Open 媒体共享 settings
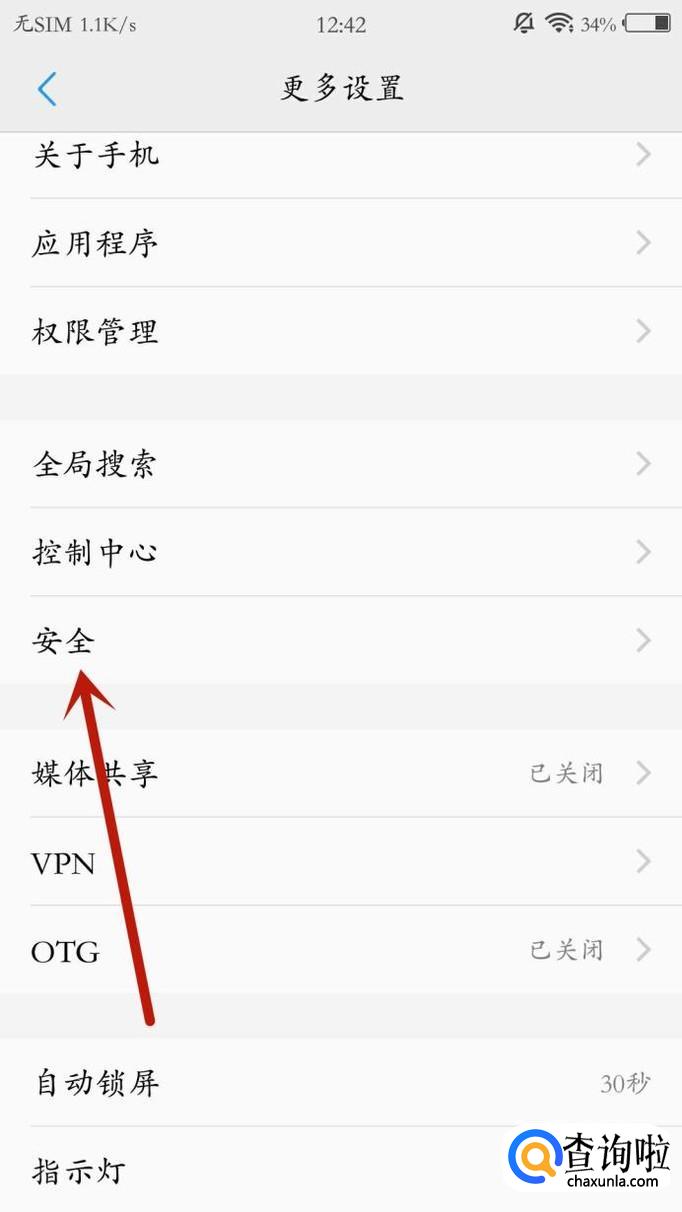The width and height of the screenshot is (682, 1212). 340,773
